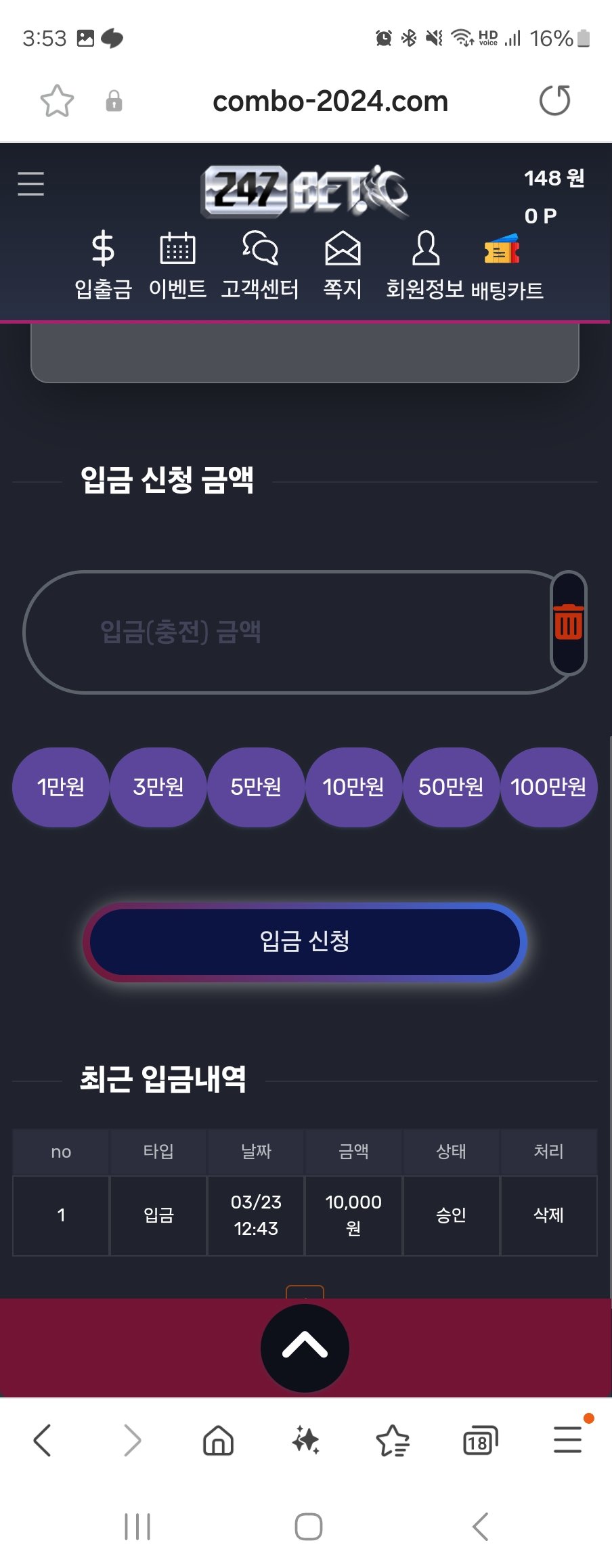Choose the 3만원 quick amount
612x1568 pixels.
click(x=158, y=787)
